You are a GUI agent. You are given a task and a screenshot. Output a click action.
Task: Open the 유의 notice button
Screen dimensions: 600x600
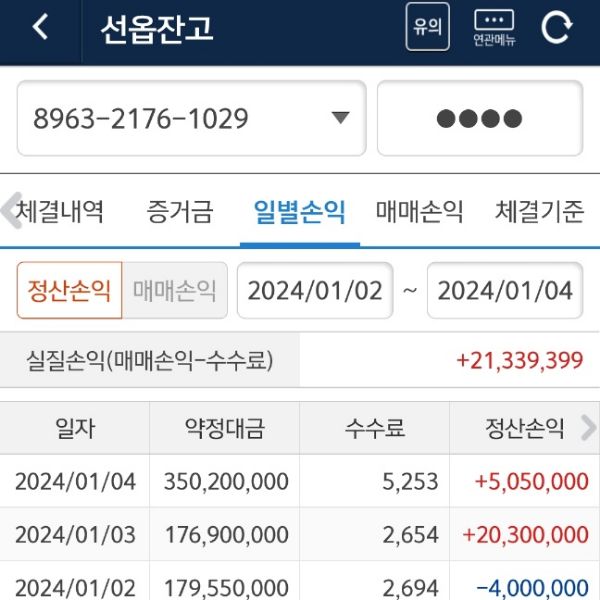(427, 27)
